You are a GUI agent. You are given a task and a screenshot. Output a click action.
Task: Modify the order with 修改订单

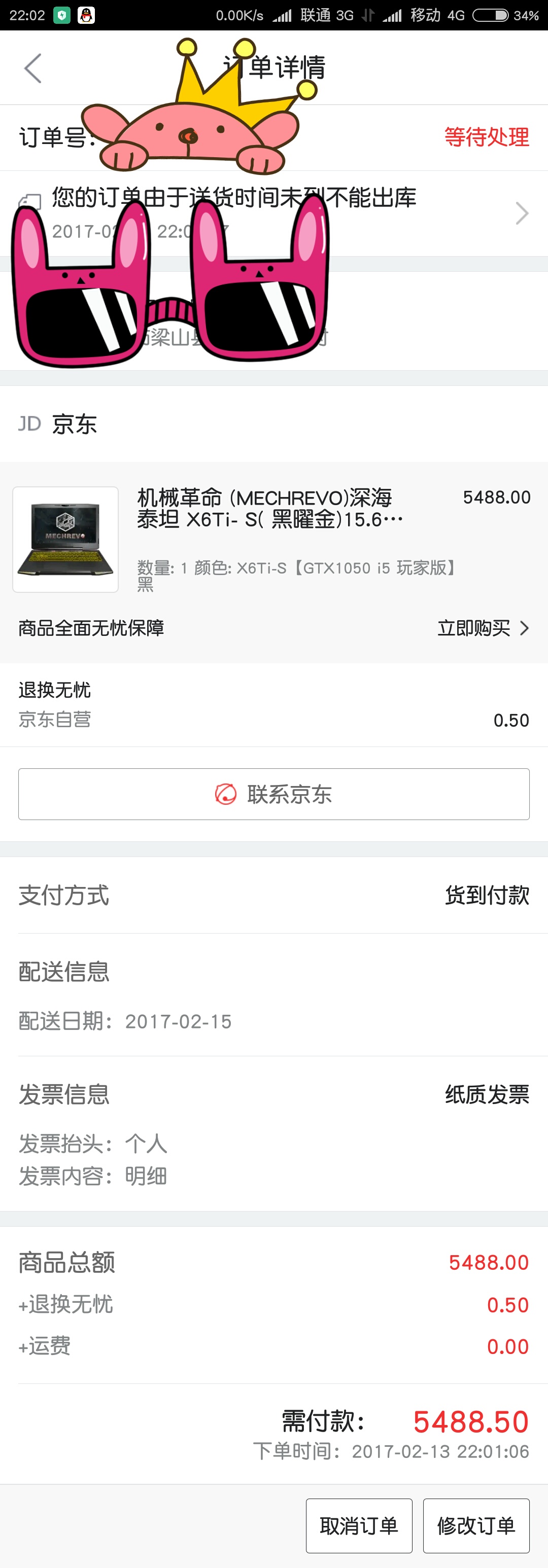point(476,1525)
